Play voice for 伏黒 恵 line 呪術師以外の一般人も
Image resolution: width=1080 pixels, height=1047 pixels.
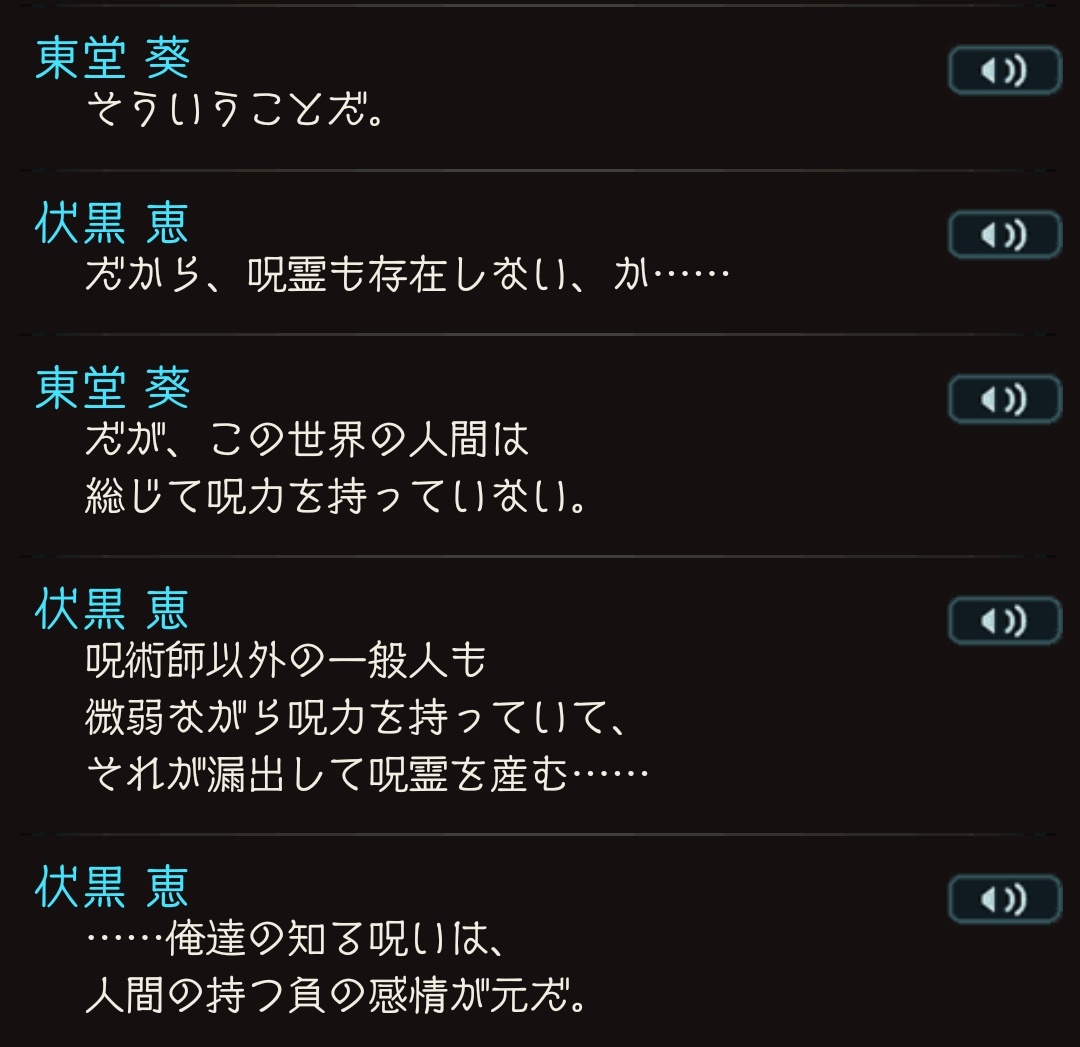(x=1003, y=621)
